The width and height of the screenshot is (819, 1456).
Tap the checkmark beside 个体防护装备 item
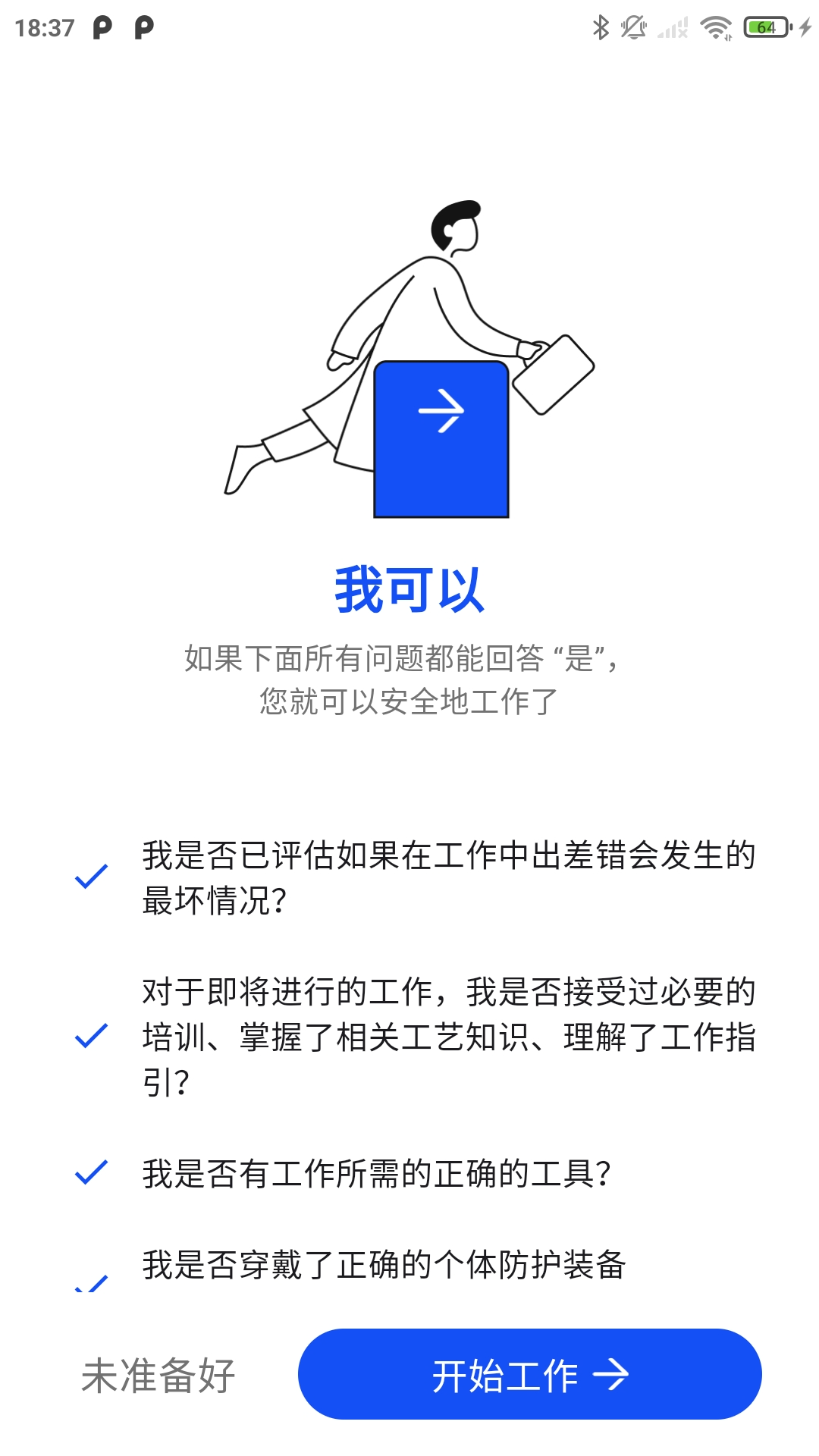click(90, 1284)
